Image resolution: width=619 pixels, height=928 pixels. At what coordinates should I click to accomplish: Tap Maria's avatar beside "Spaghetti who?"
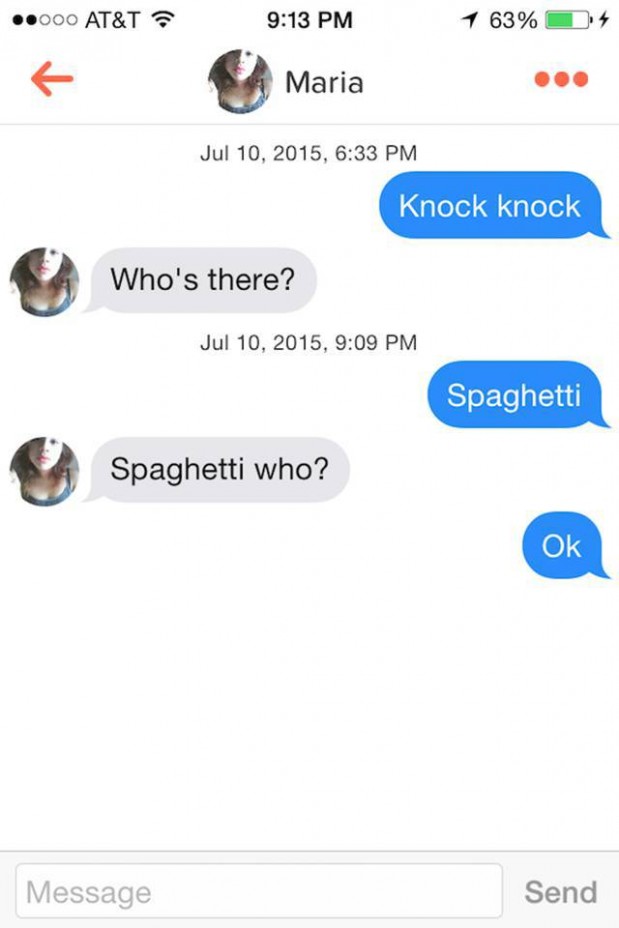pos(44,471)
